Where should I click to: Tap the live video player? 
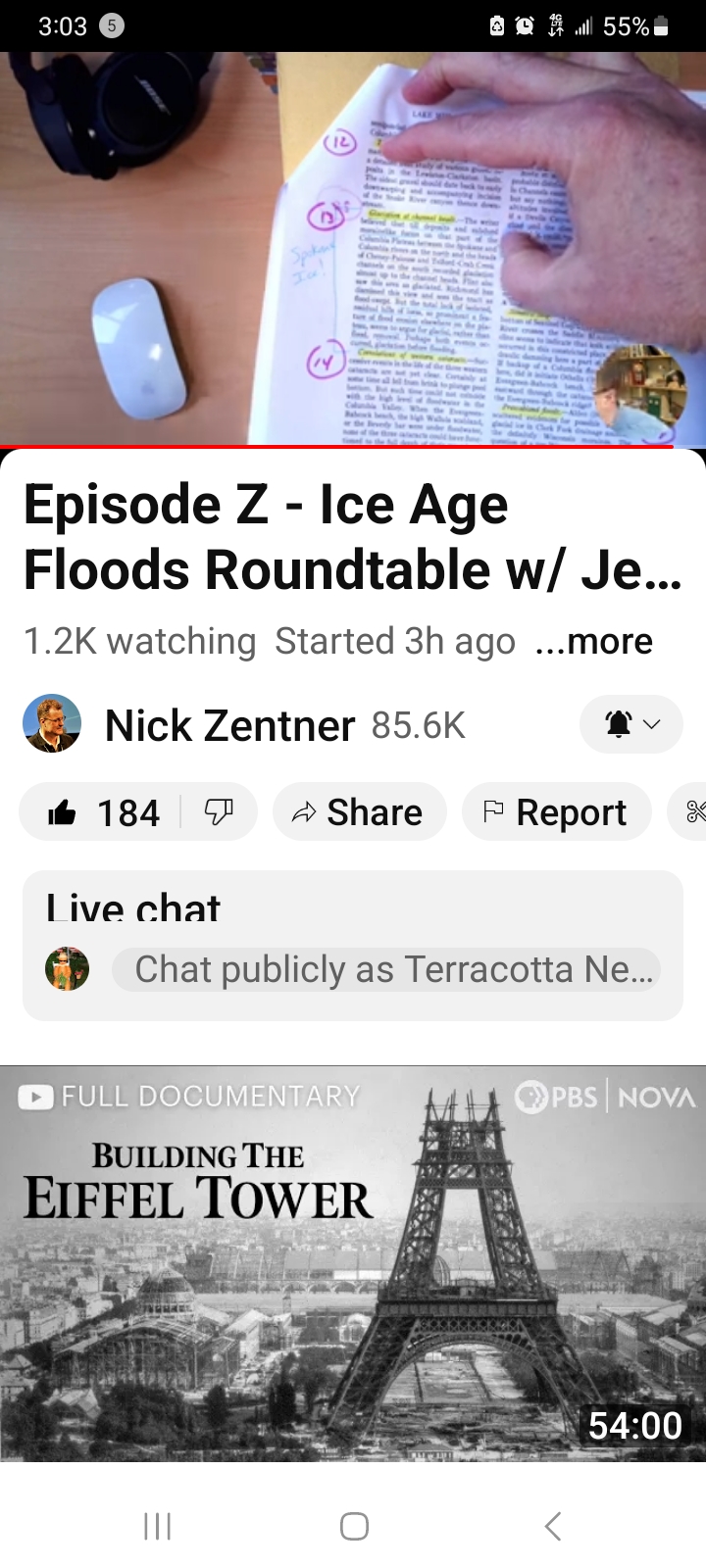tap(353, 249)
